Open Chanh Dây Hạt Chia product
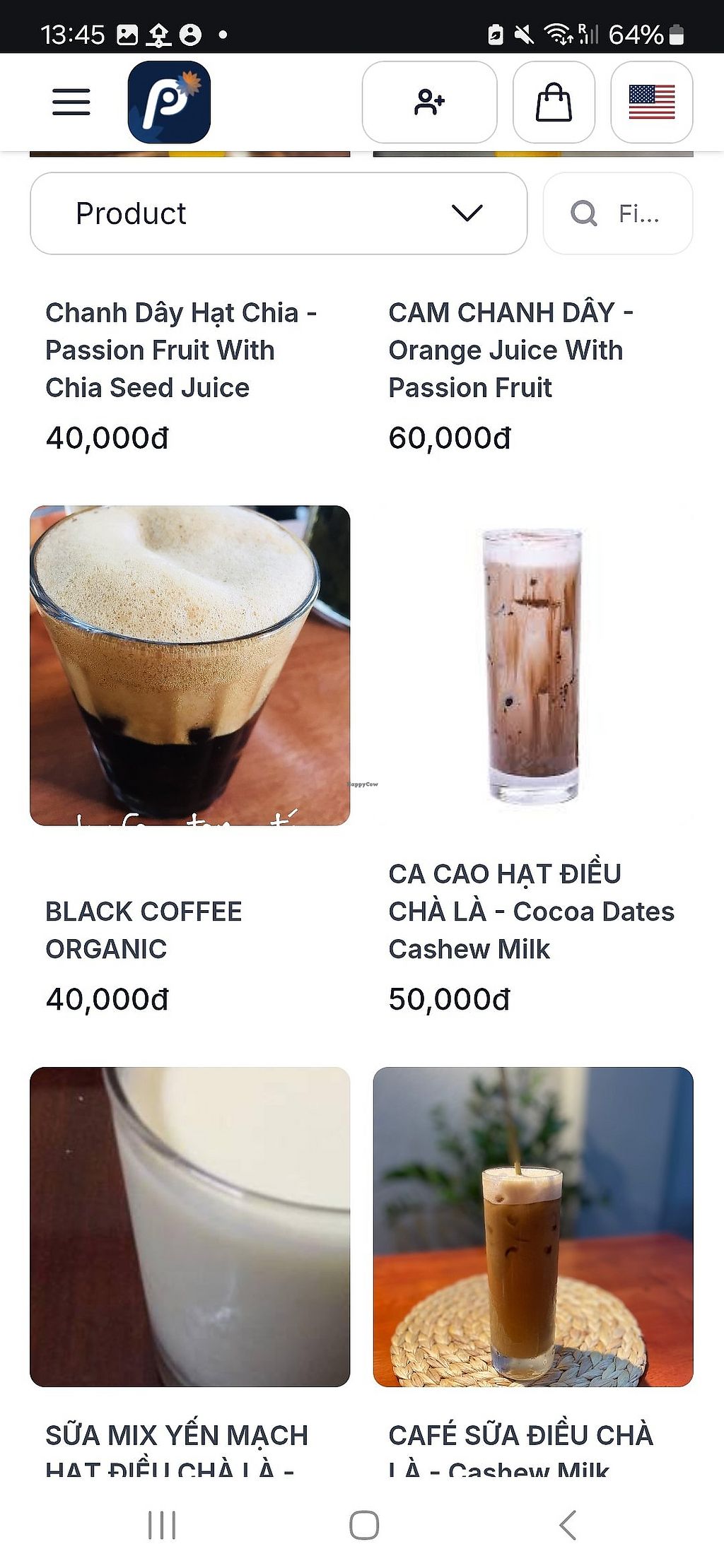The height and width of the screenshot is (1568, 724). pyautogui.click(x=181, y=350)
